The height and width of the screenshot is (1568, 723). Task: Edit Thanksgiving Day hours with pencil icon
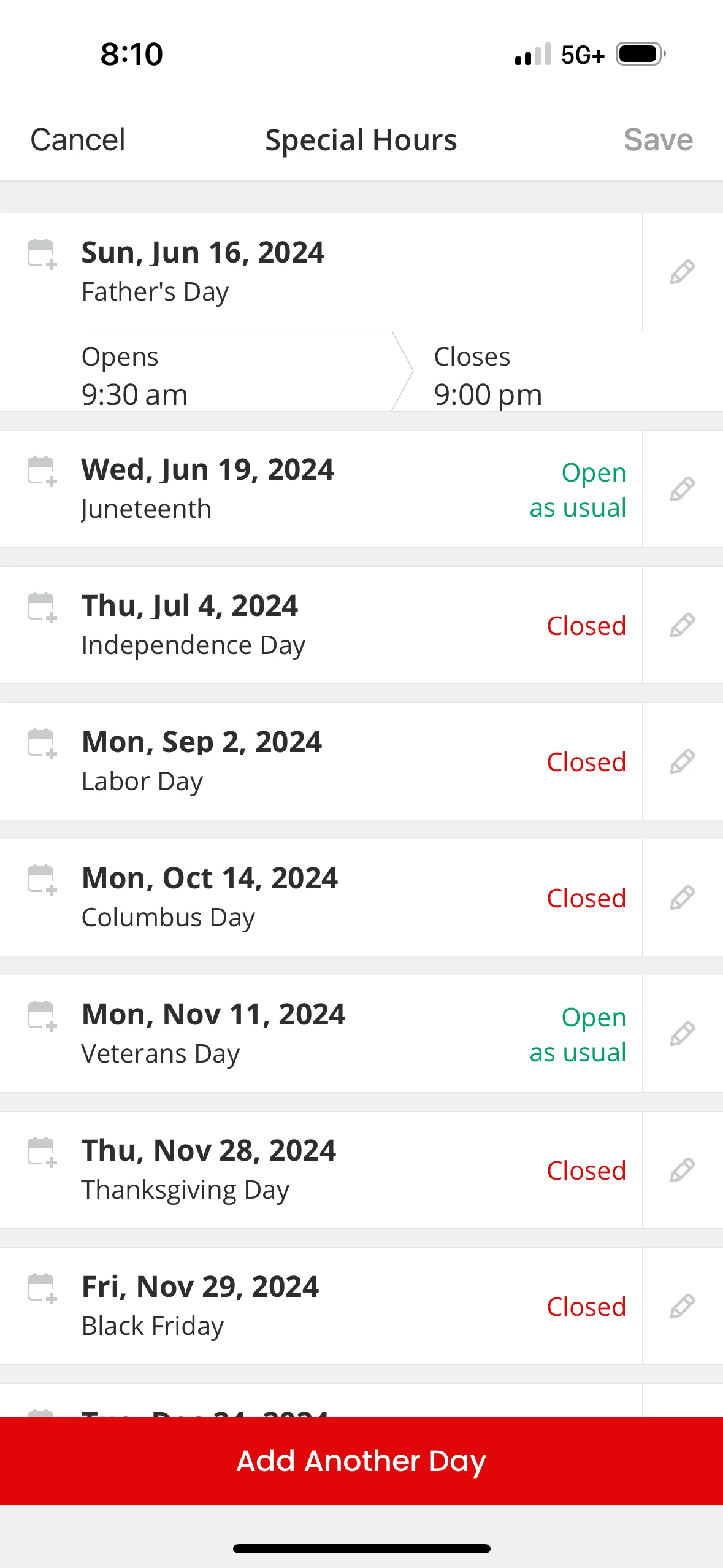[x=682, y=1170]
